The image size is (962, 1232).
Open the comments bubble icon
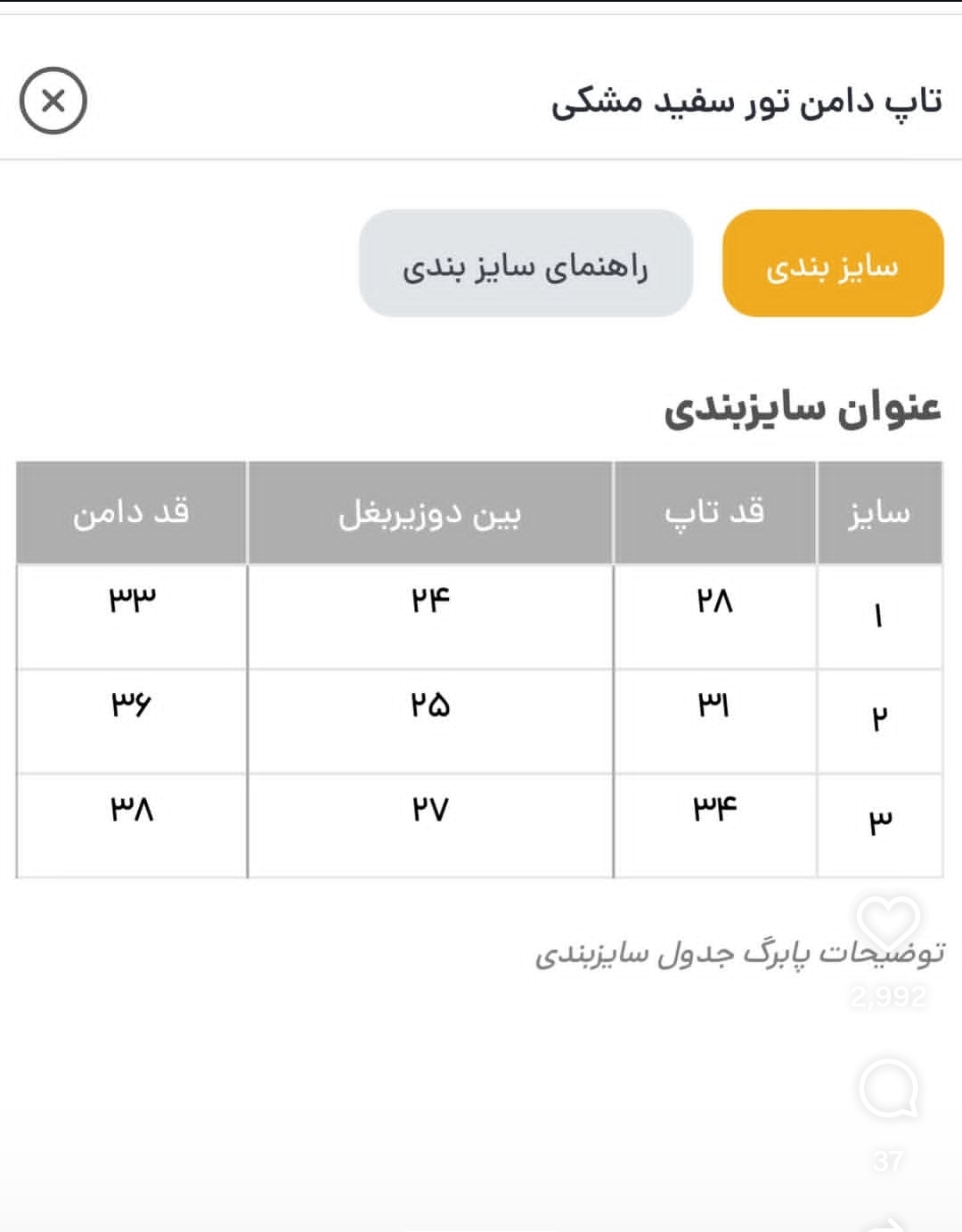[889, 1089]
